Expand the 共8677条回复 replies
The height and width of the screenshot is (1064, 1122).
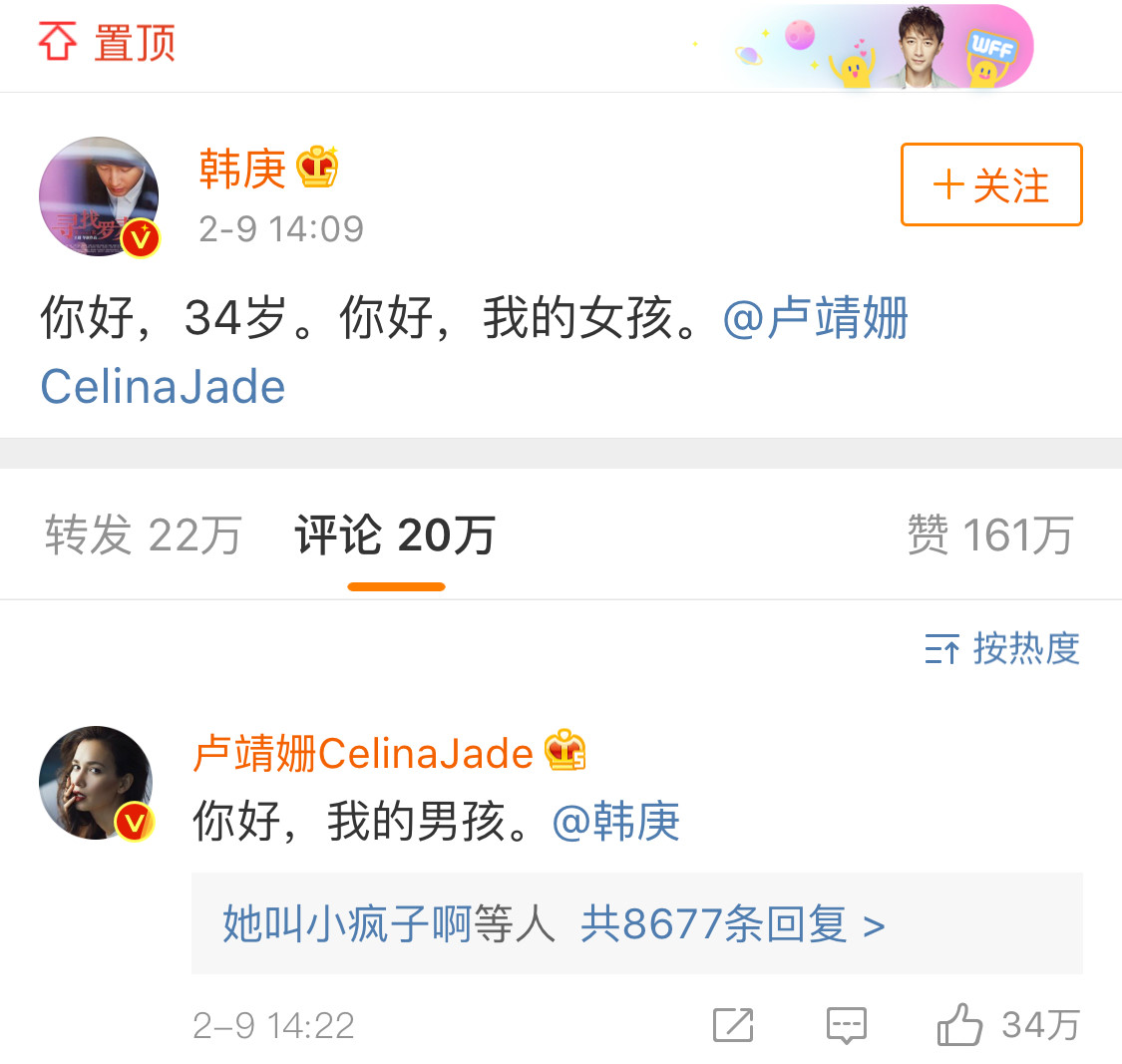point(732,924)
